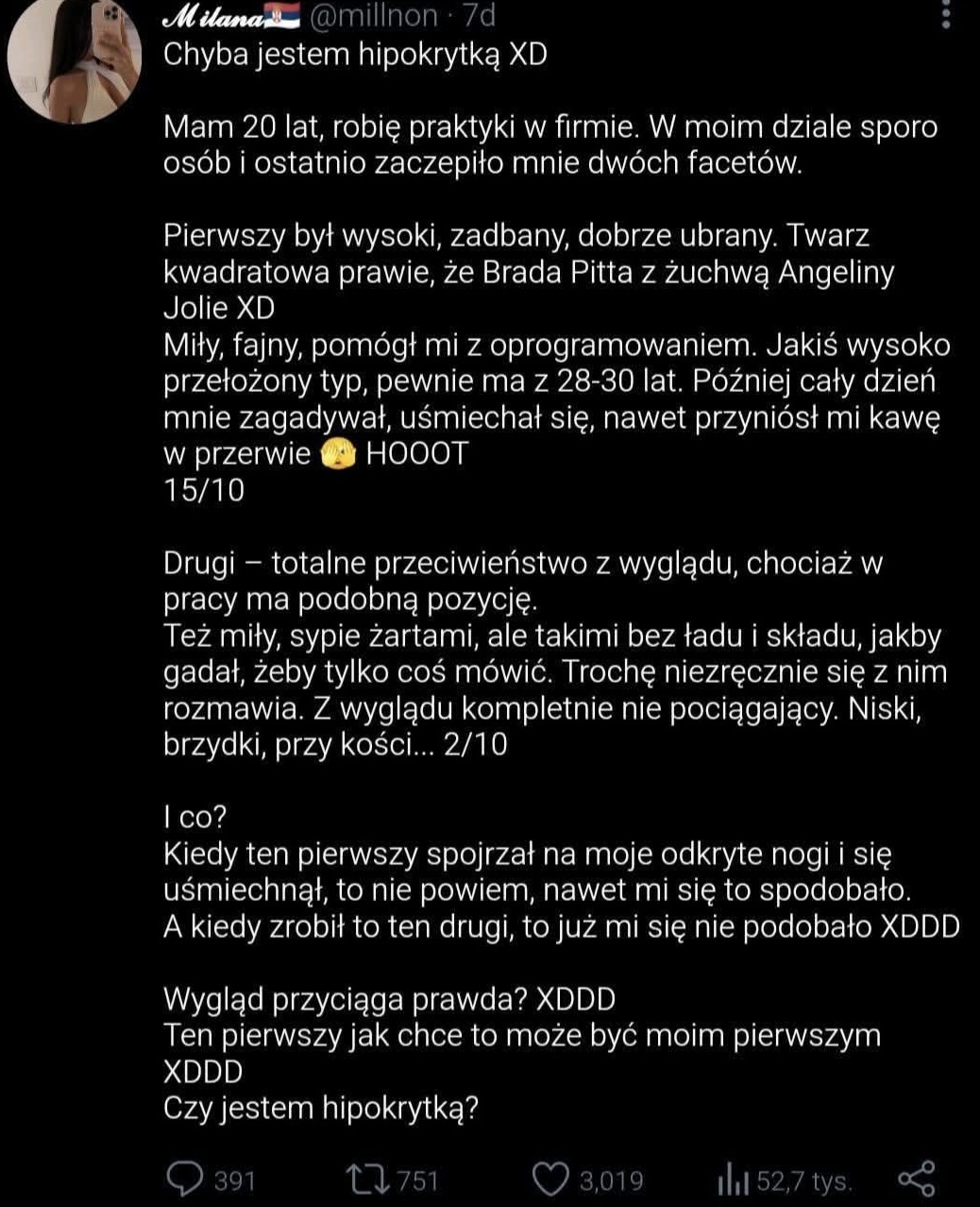Open the @millnon handle

tap(373, 15)
